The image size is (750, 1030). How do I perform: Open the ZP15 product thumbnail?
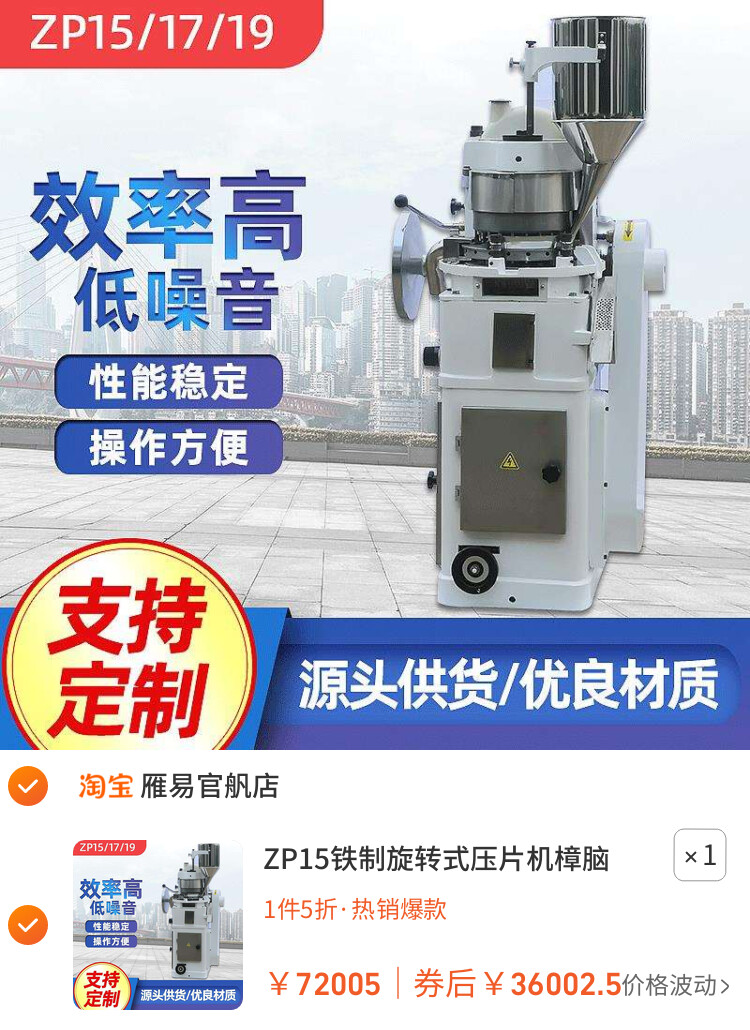point(158,925)
